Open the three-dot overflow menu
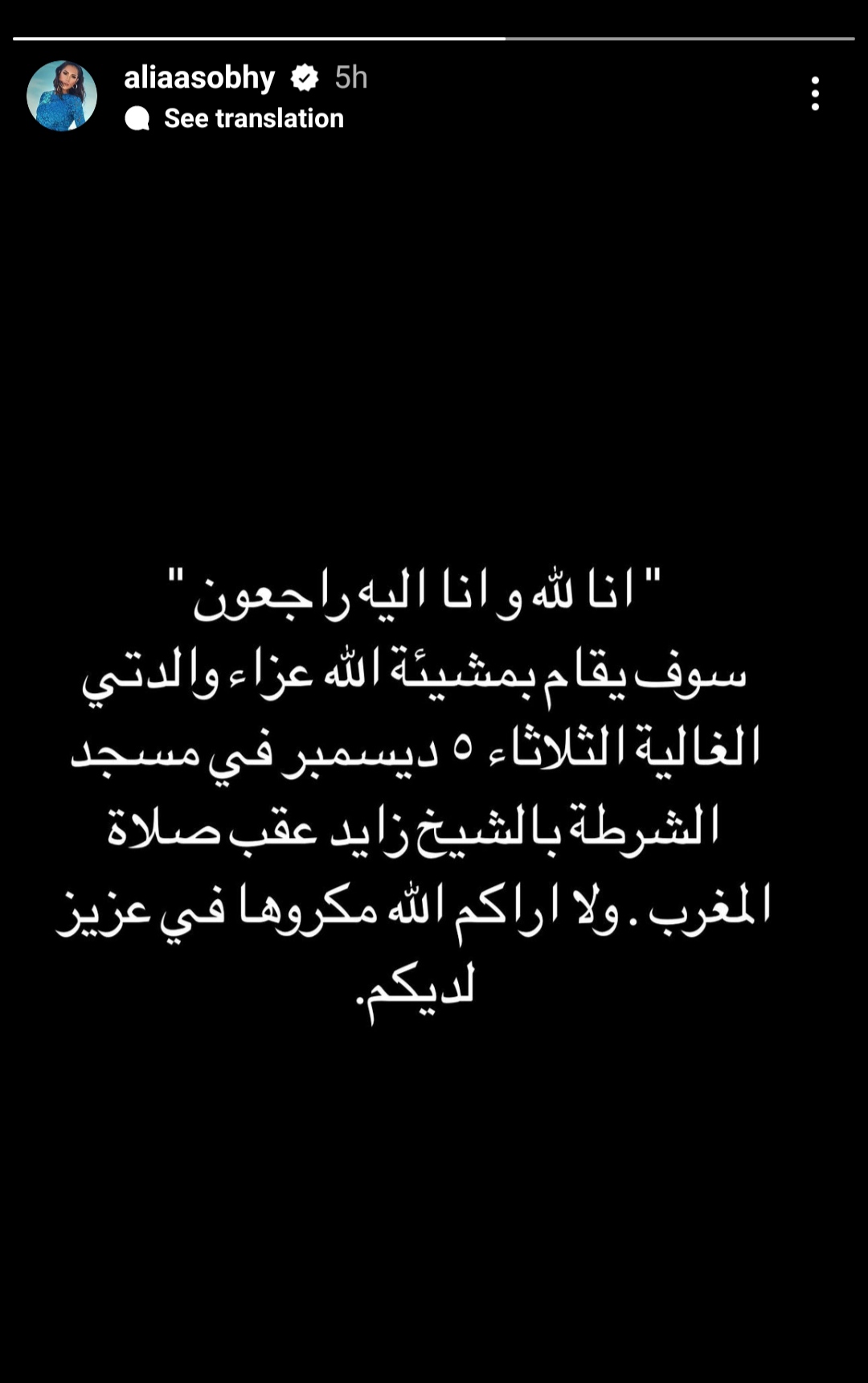868x1383 pixels. (x=815, y=94)
